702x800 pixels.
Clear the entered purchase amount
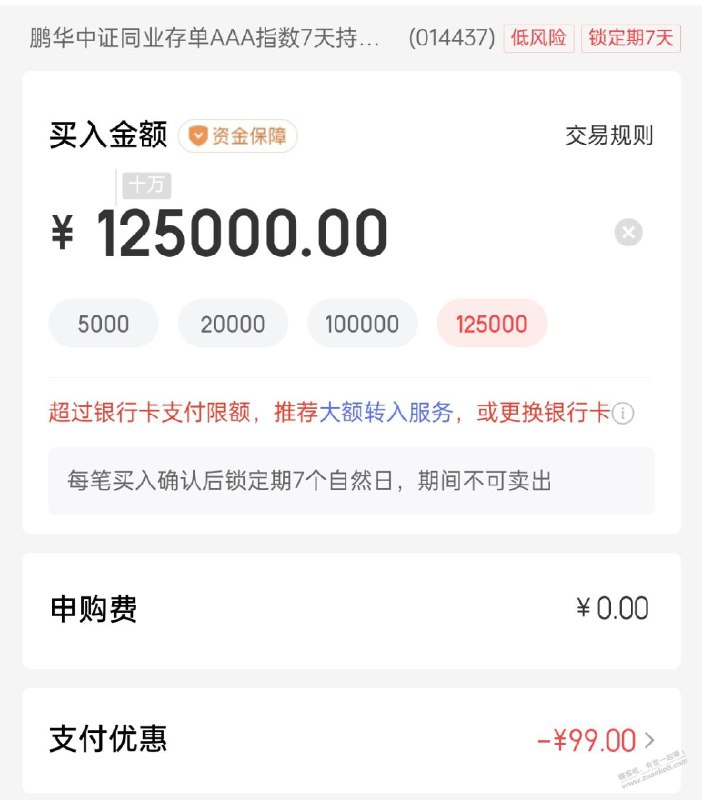628,233
